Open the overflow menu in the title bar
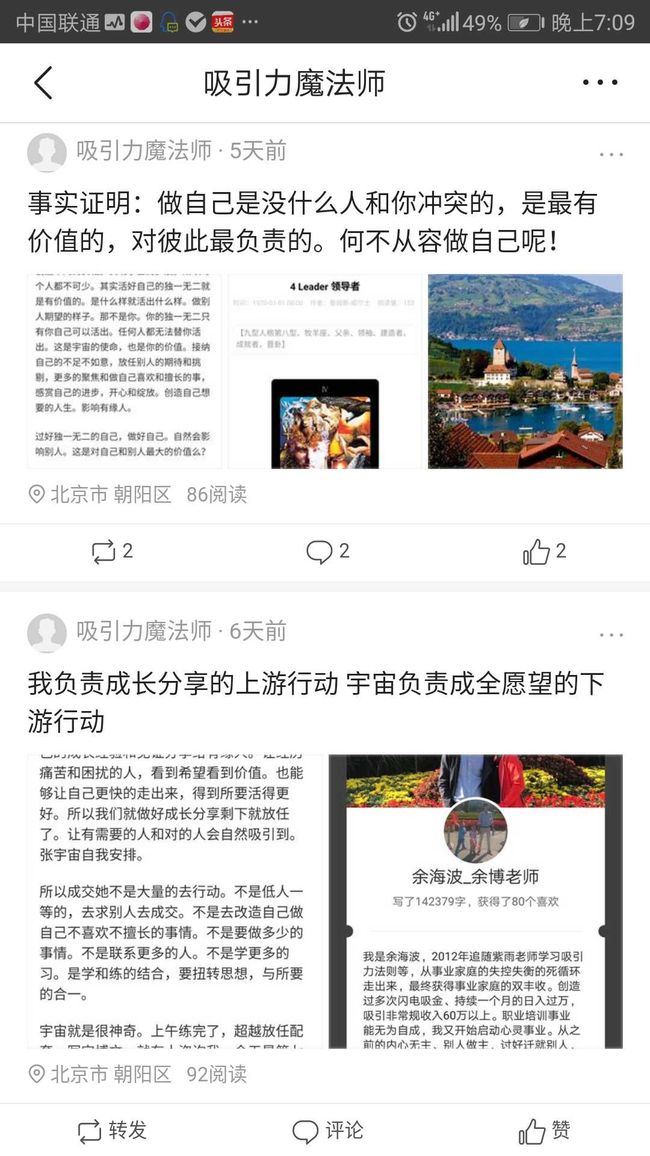Screen dimensions: 650x1156 pyautogui.click(x=600, y=83)
